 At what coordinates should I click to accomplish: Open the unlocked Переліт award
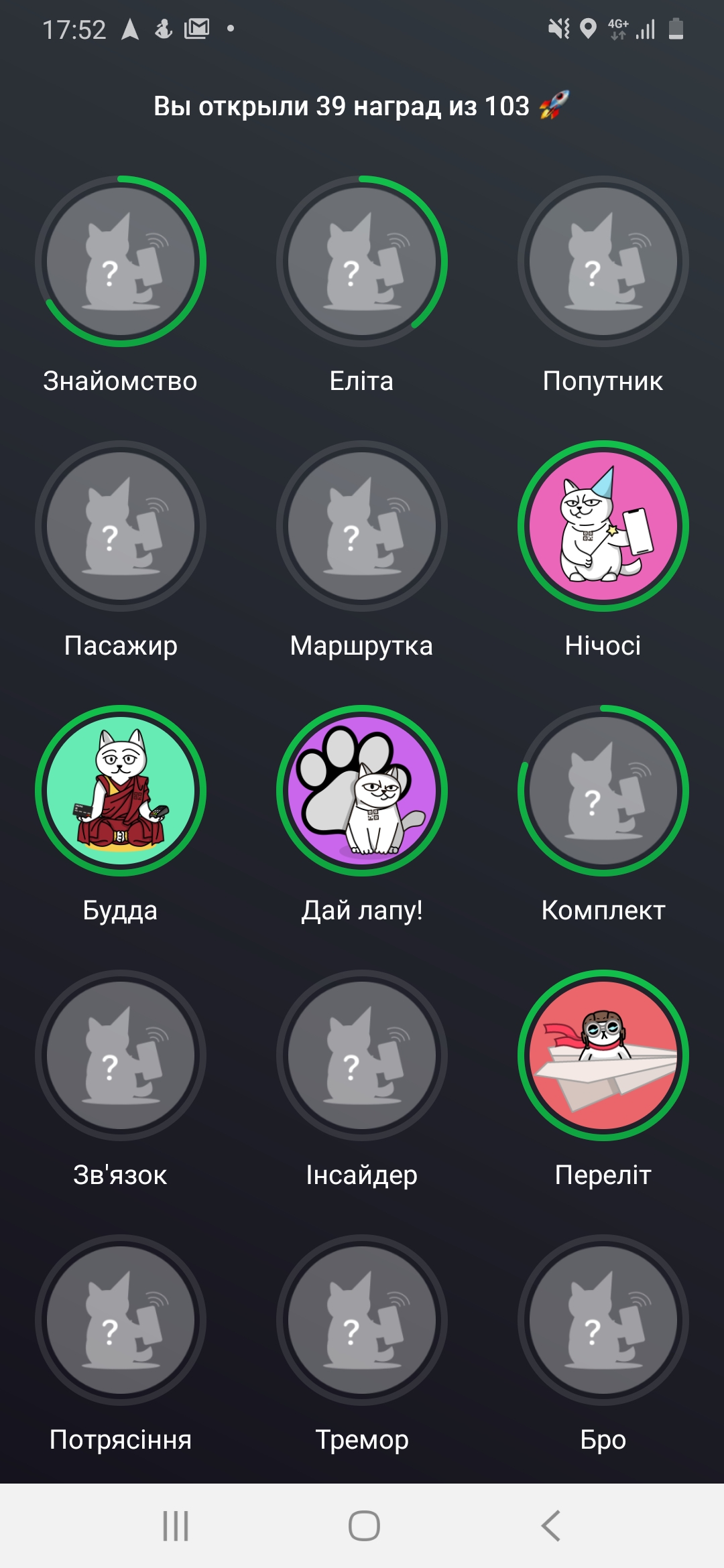(x=603, y=1055)
